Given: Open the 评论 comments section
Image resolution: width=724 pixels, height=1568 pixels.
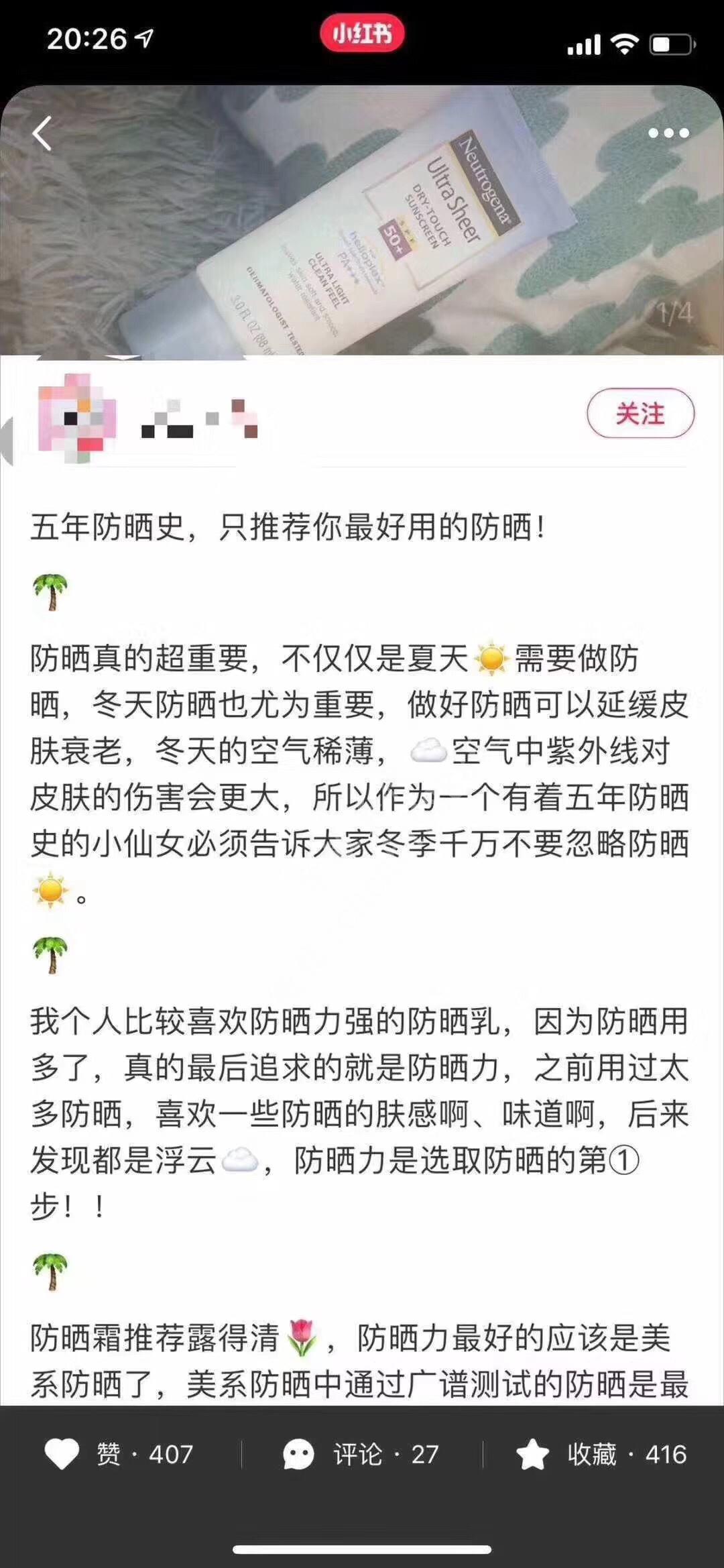Looking at the screenshot, I should click(x=298, y=1455).
